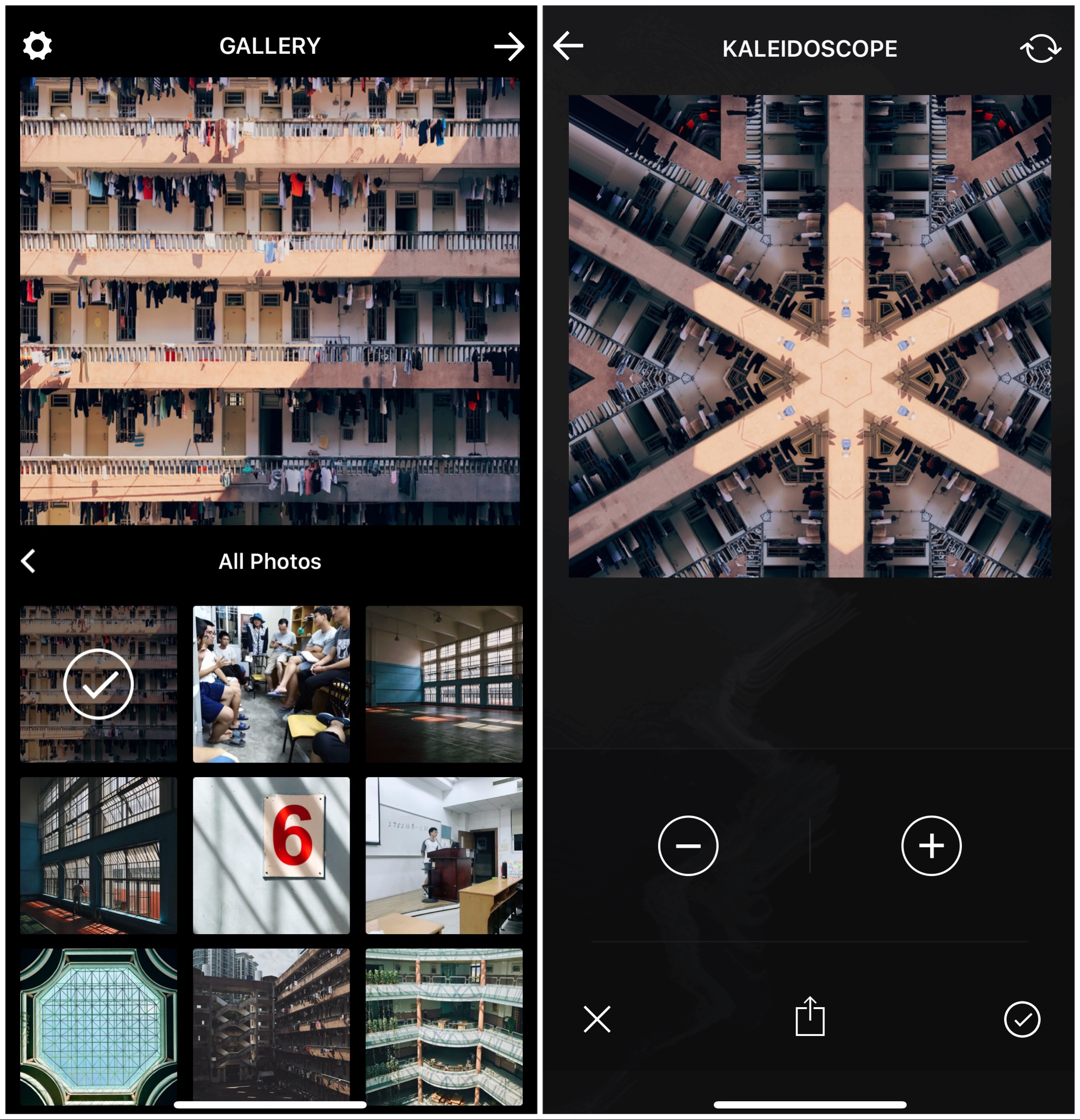
Task: Select the octagonal skylight photo
Action: tap(98, 1026)
